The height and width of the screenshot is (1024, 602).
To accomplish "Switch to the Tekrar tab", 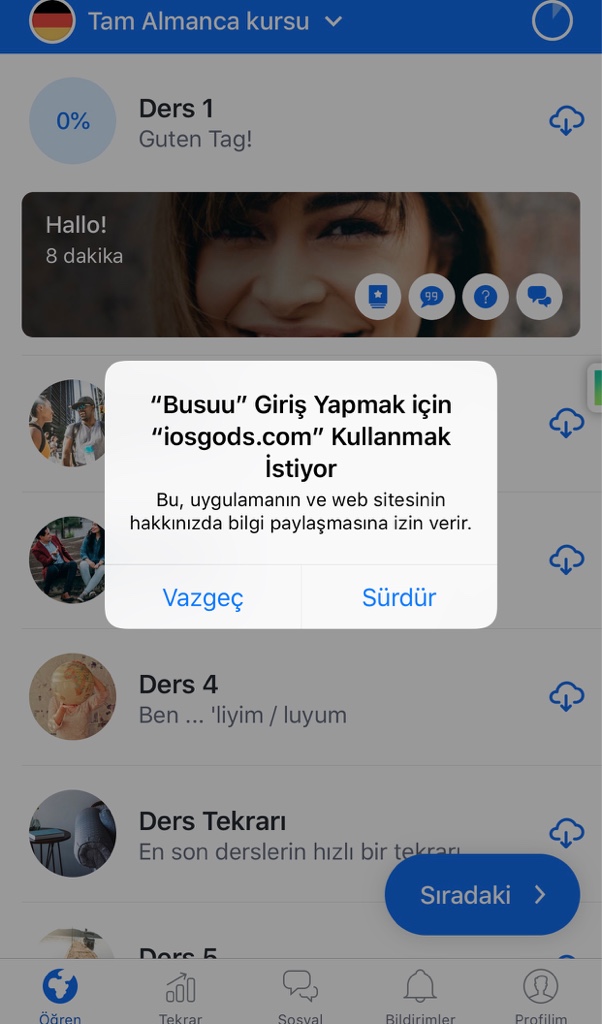I will [x=180, y=994].
